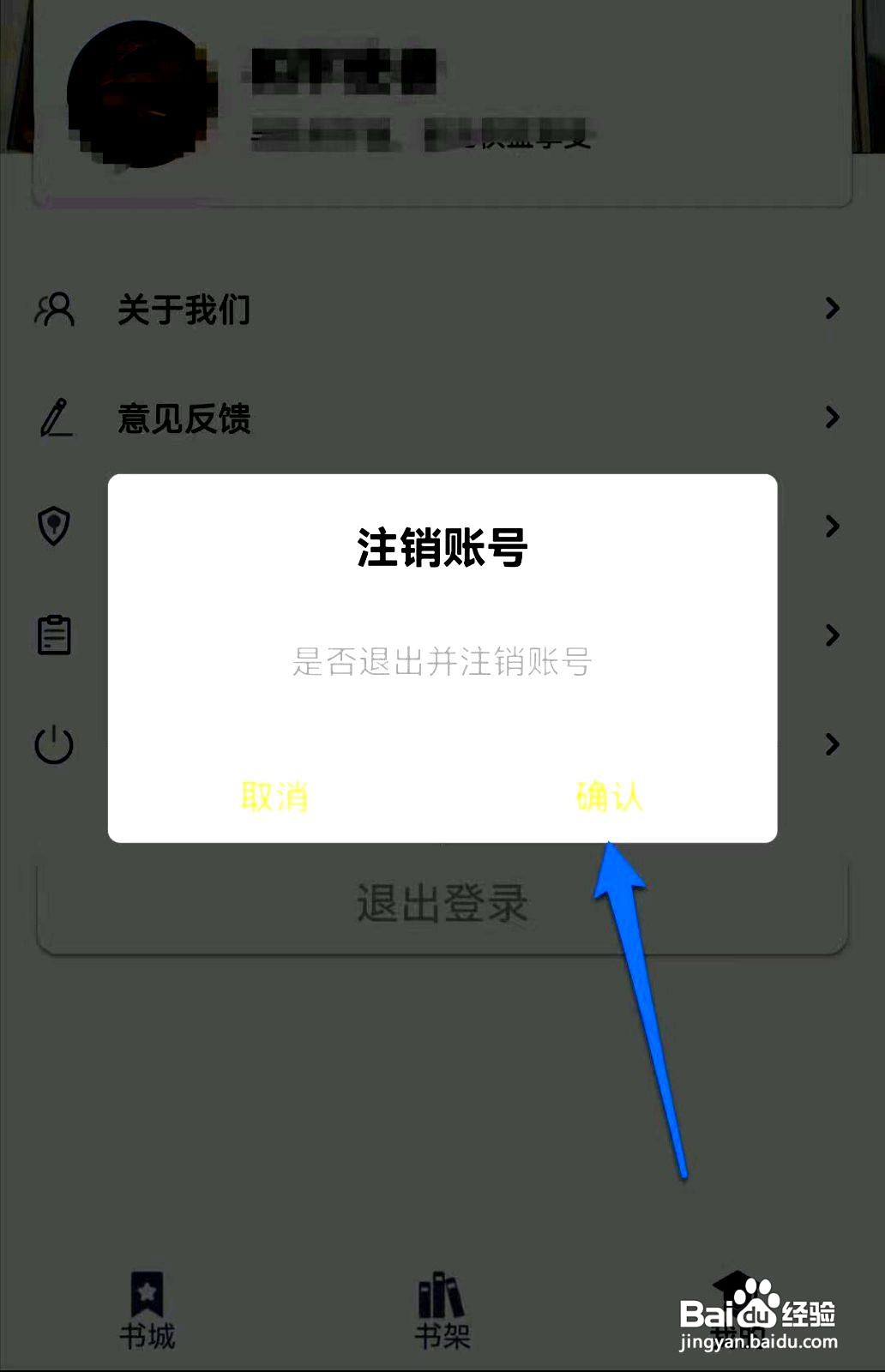
Task: Open the 意见反馈 feedback page via its chevron
Action: point(830,418)
